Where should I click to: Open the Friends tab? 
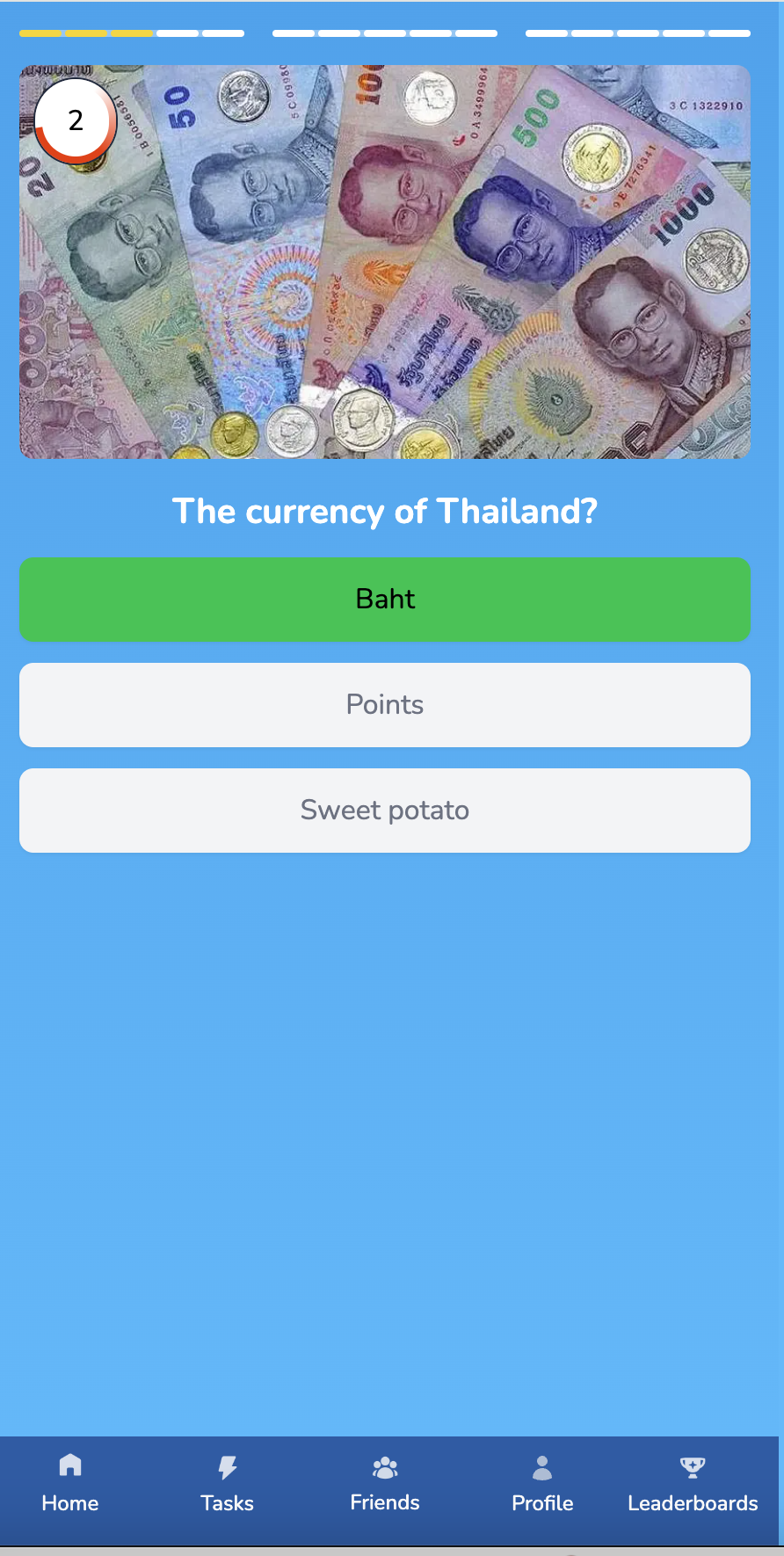tap(385, 1484)
